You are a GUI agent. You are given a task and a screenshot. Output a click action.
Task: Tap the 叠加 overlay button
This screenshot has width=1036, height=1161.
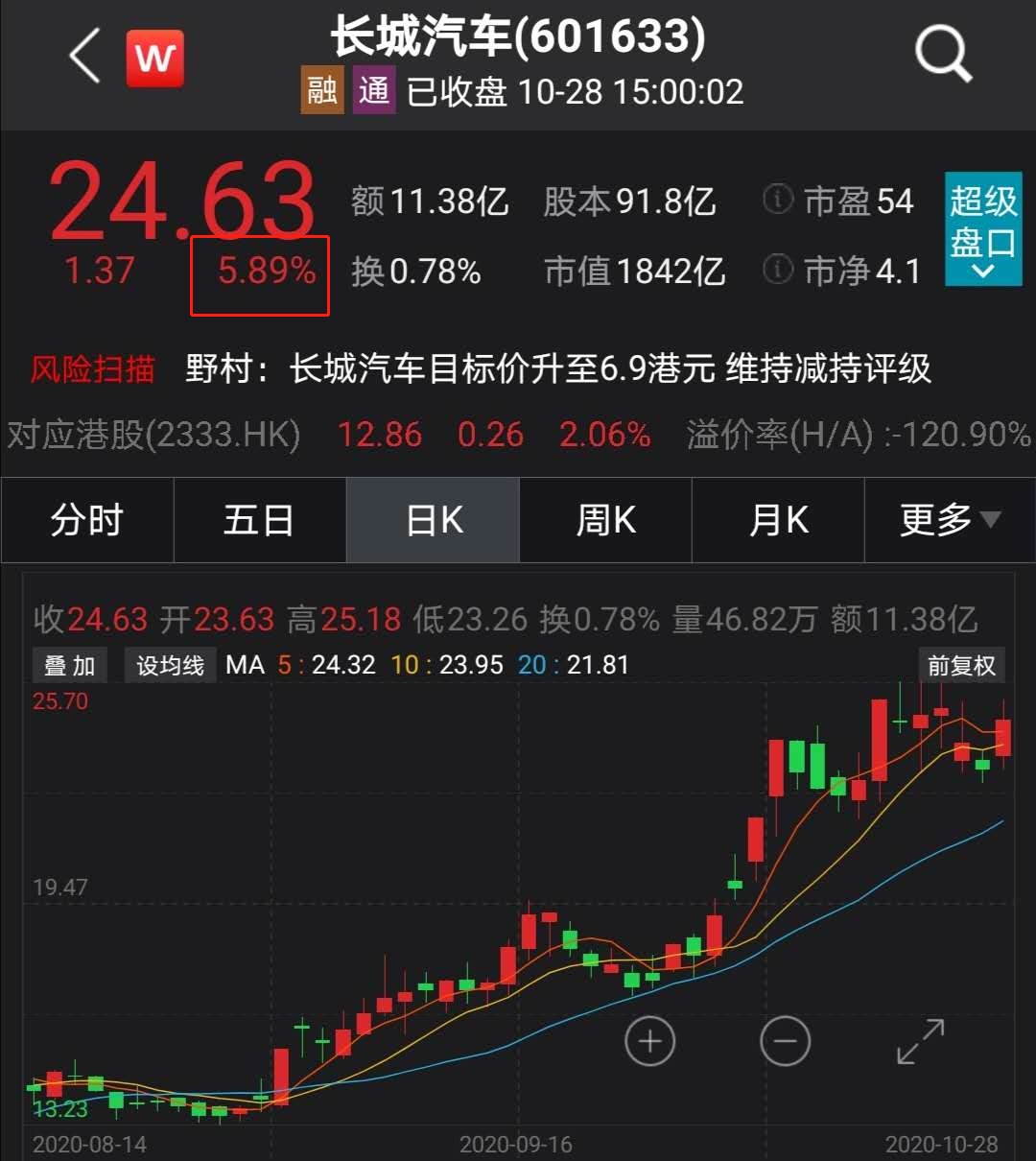pos(70,665)
